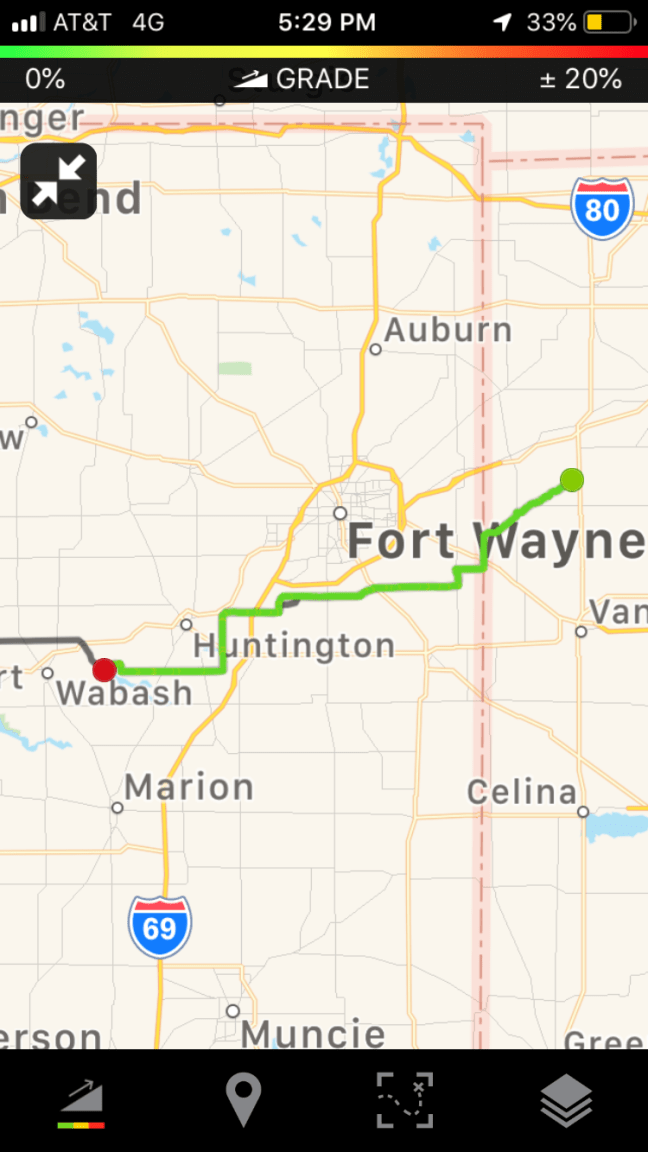Tap the red route end marker
648x1152 pixels.
pyautogui.click(x=104, y=670)
